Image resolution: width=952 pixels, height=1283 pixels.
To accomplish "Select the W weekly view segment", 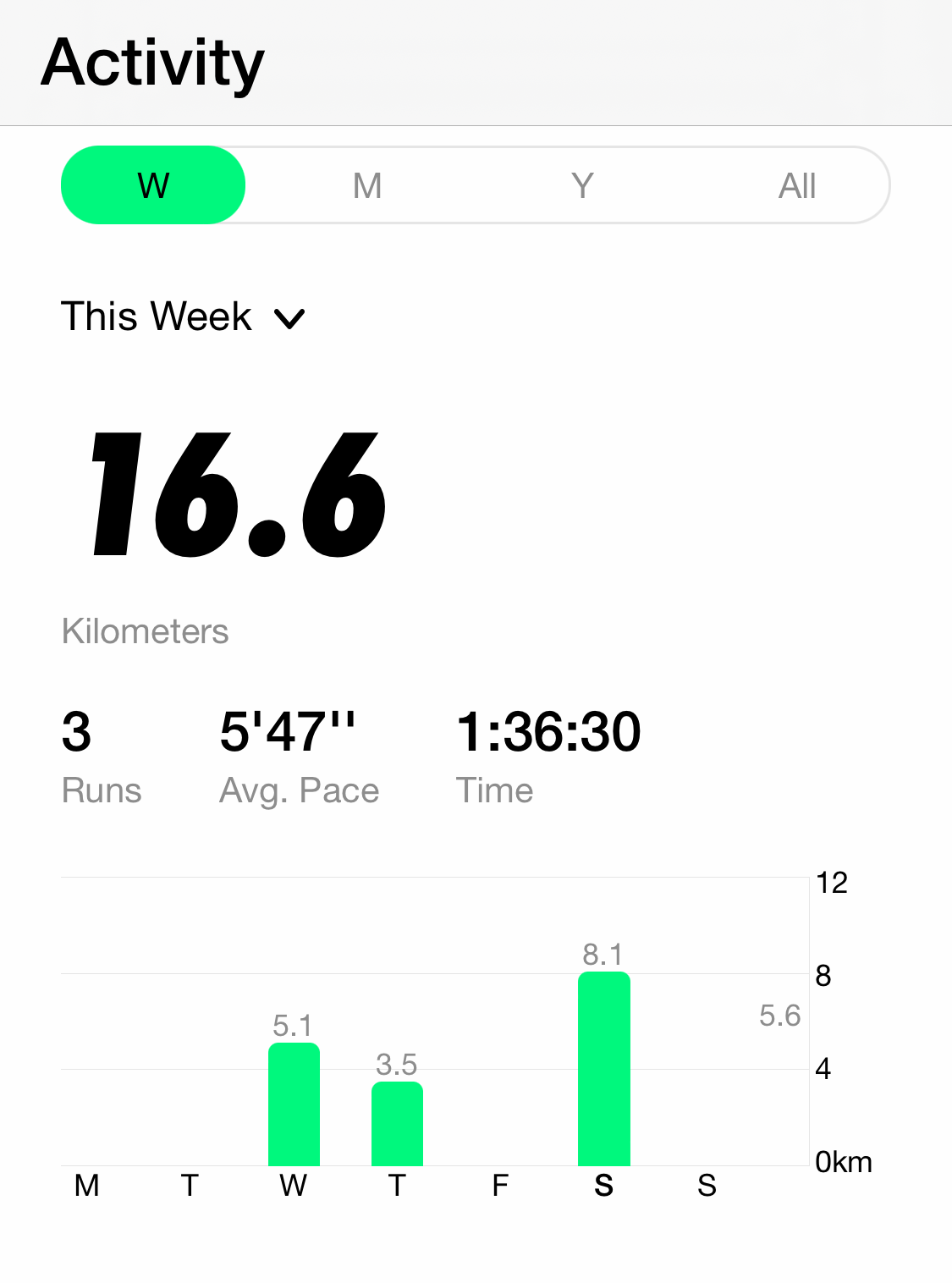I will pos(153,185).
